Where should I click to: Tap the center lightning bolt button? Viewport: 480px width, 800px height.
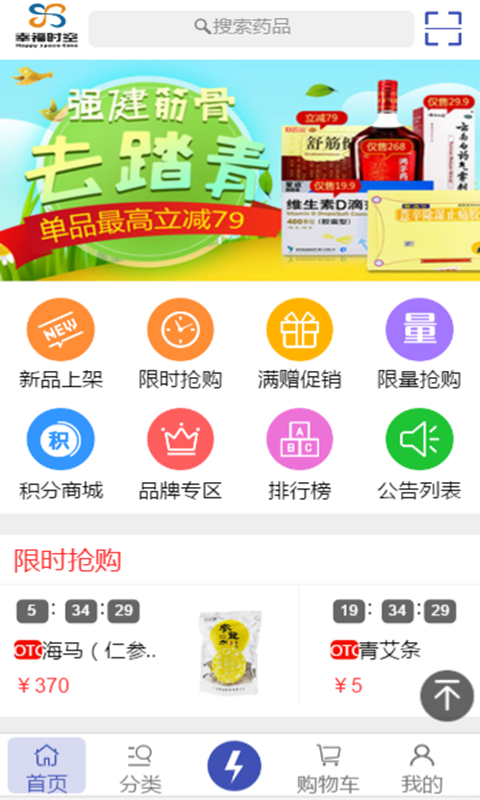click(234, 766)
